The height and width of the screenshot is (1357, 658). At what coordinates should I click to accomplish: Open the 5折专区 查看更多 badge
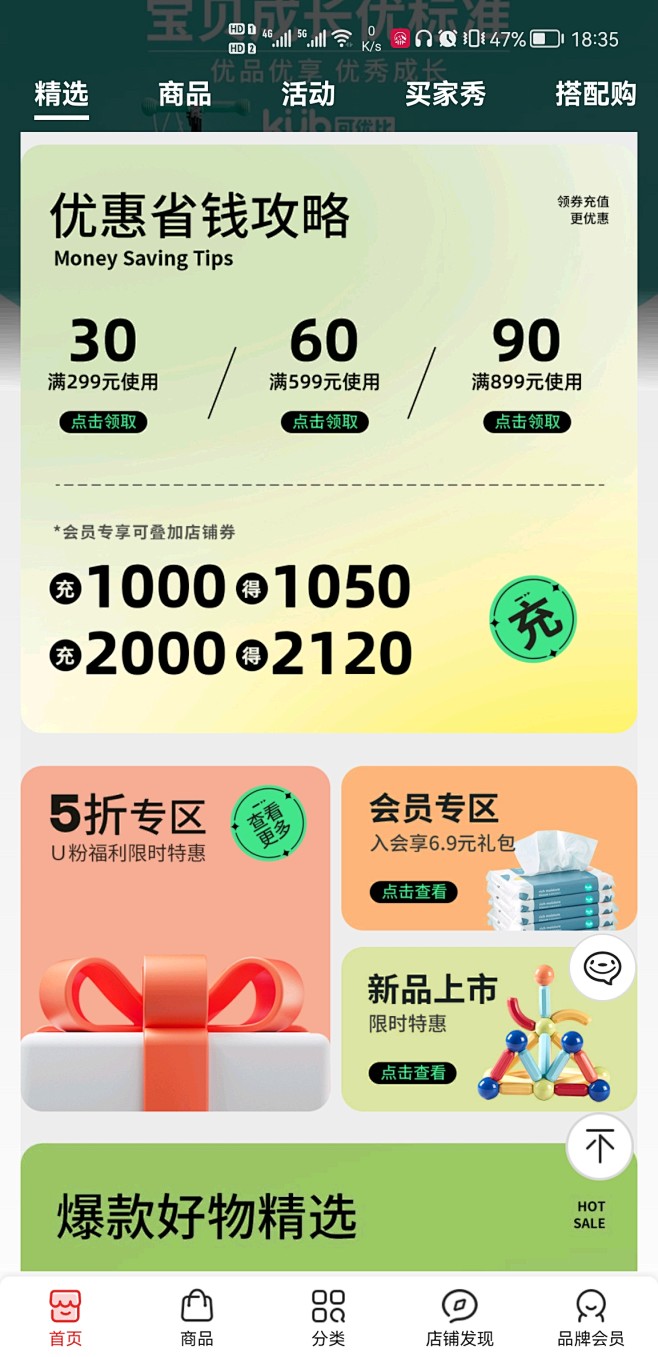tap(268, 823)
